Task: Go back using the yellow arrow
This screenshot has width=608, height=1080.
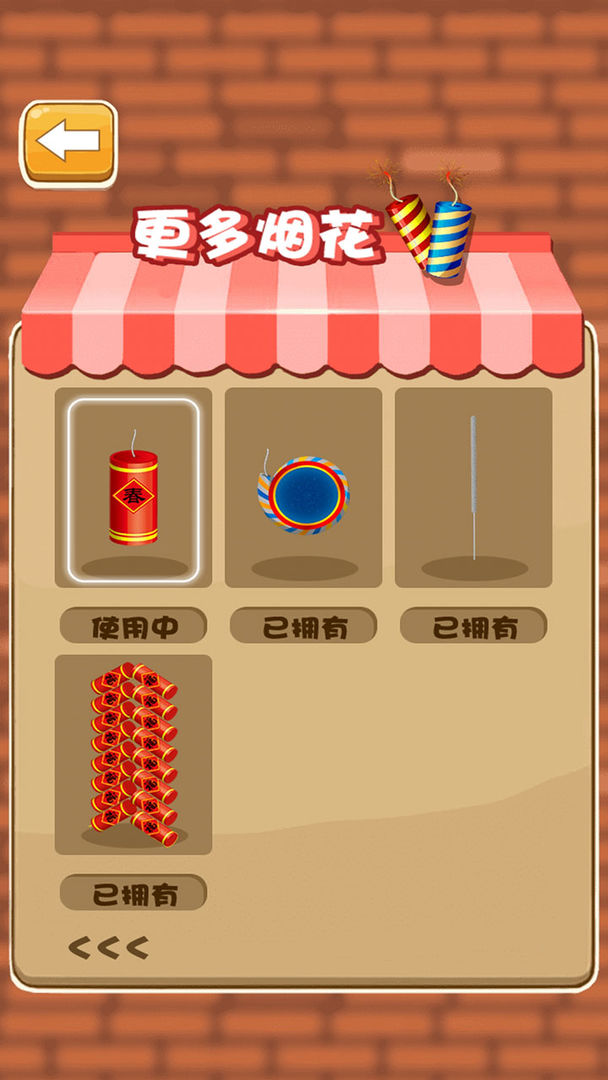Action: tap(69, 143)
